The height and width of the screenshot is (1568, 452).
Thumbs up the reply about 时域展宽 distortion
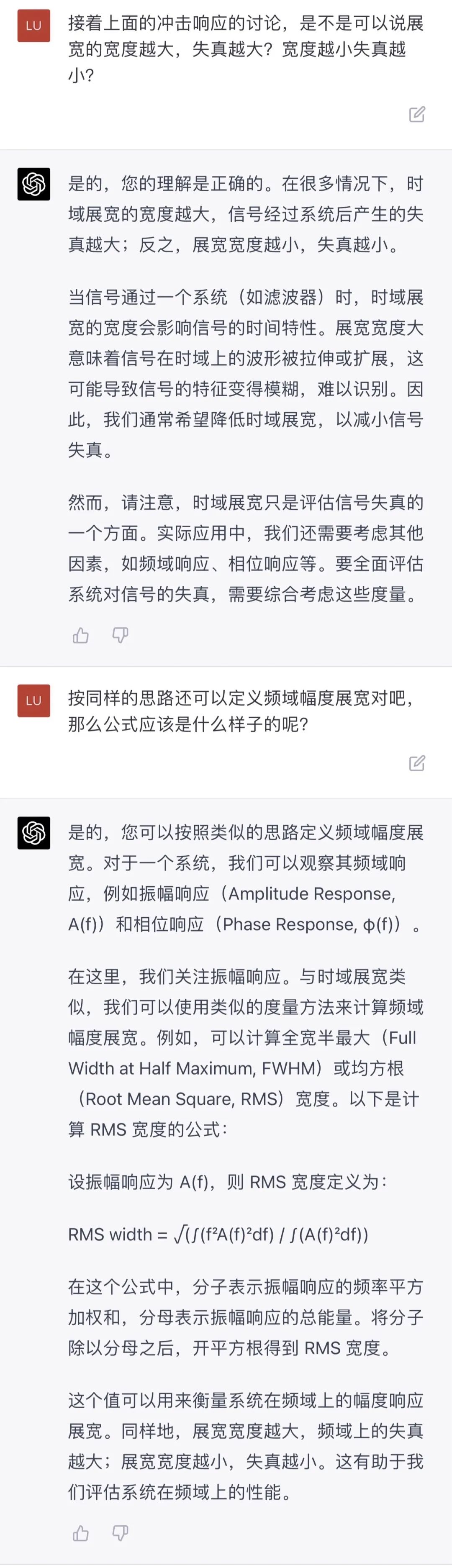(80, 636)
